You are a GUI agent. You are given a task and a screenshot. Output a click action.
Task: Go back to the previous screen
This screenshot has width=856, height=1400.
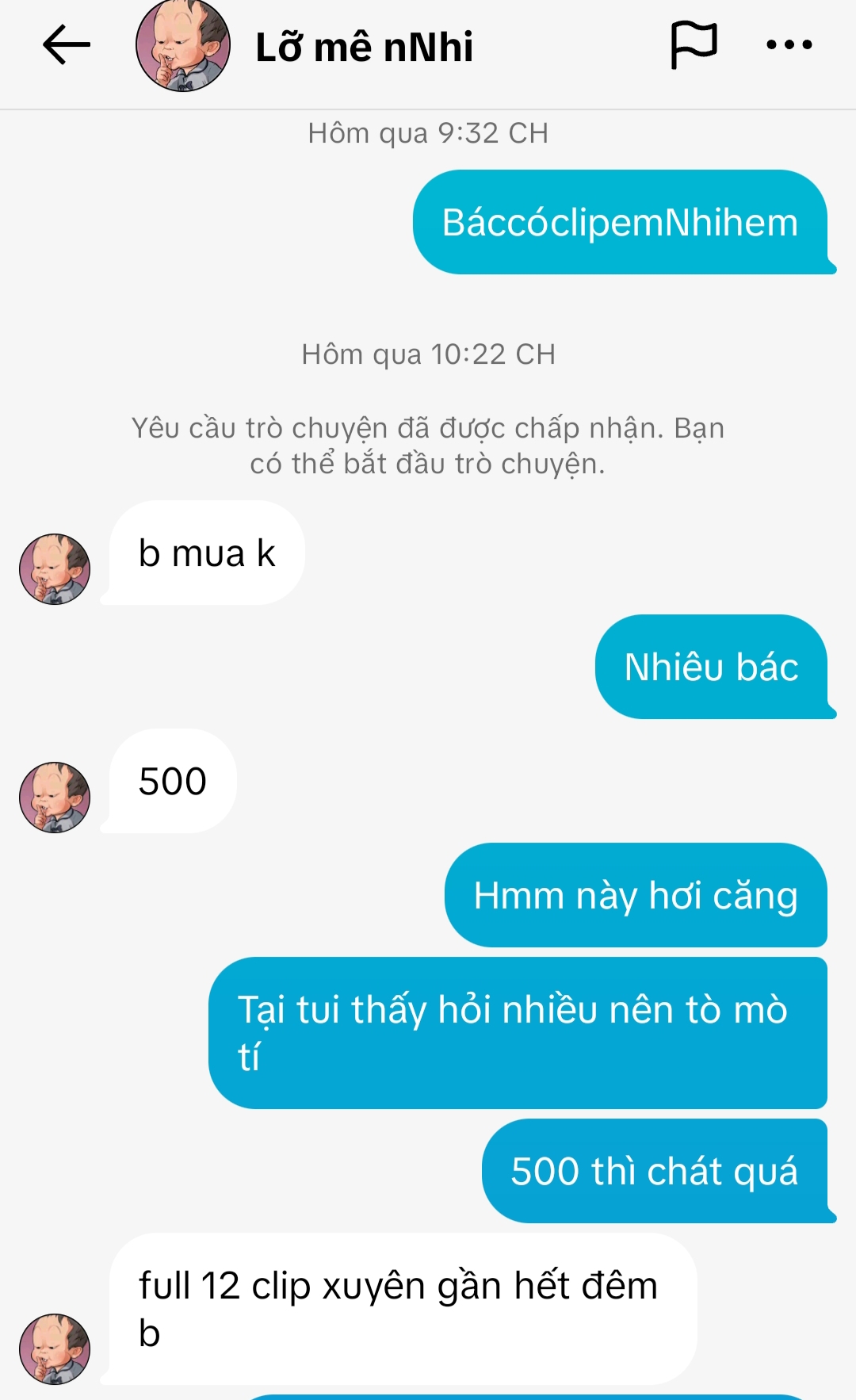pos(67,45)
